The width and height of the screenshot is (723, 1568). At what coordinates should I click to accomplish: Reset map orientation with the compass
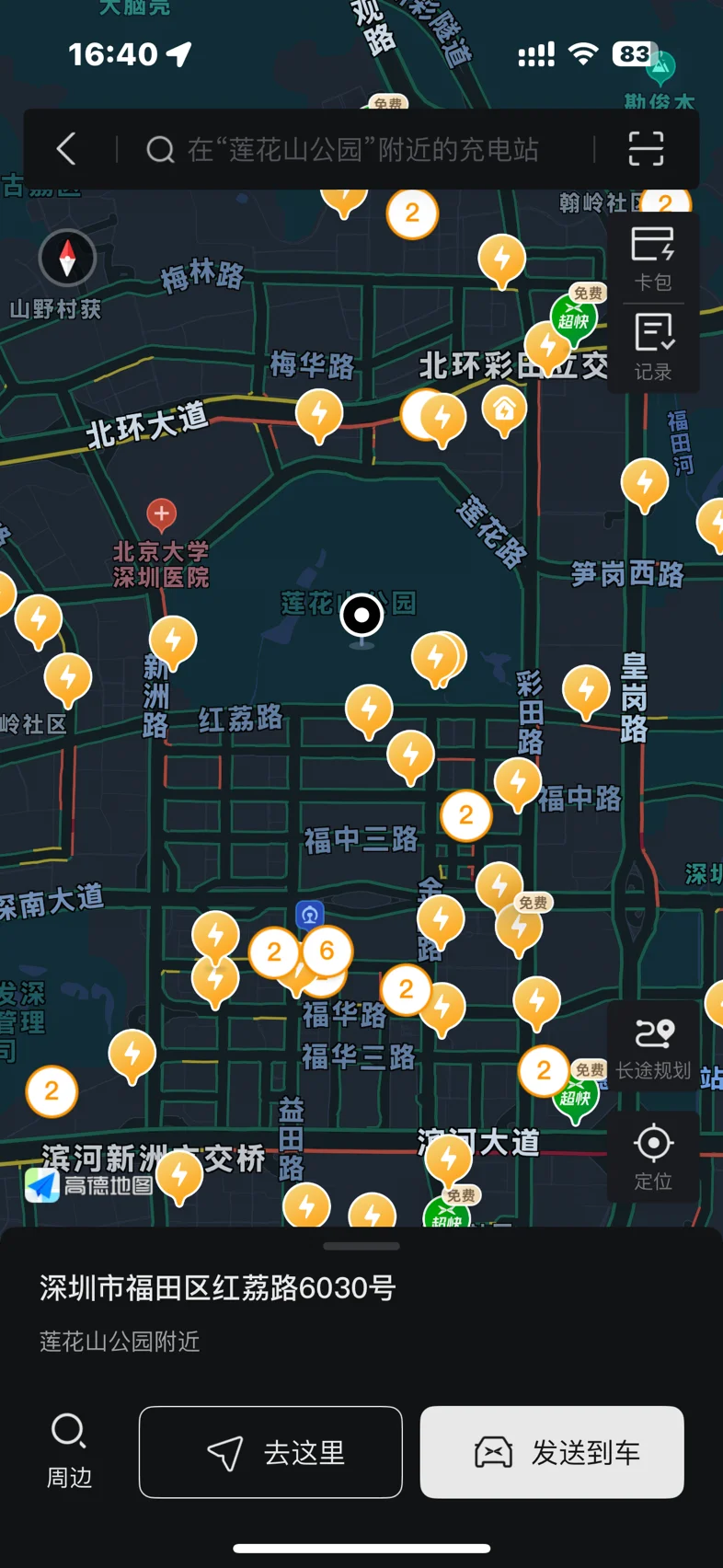tap(67, 258)
